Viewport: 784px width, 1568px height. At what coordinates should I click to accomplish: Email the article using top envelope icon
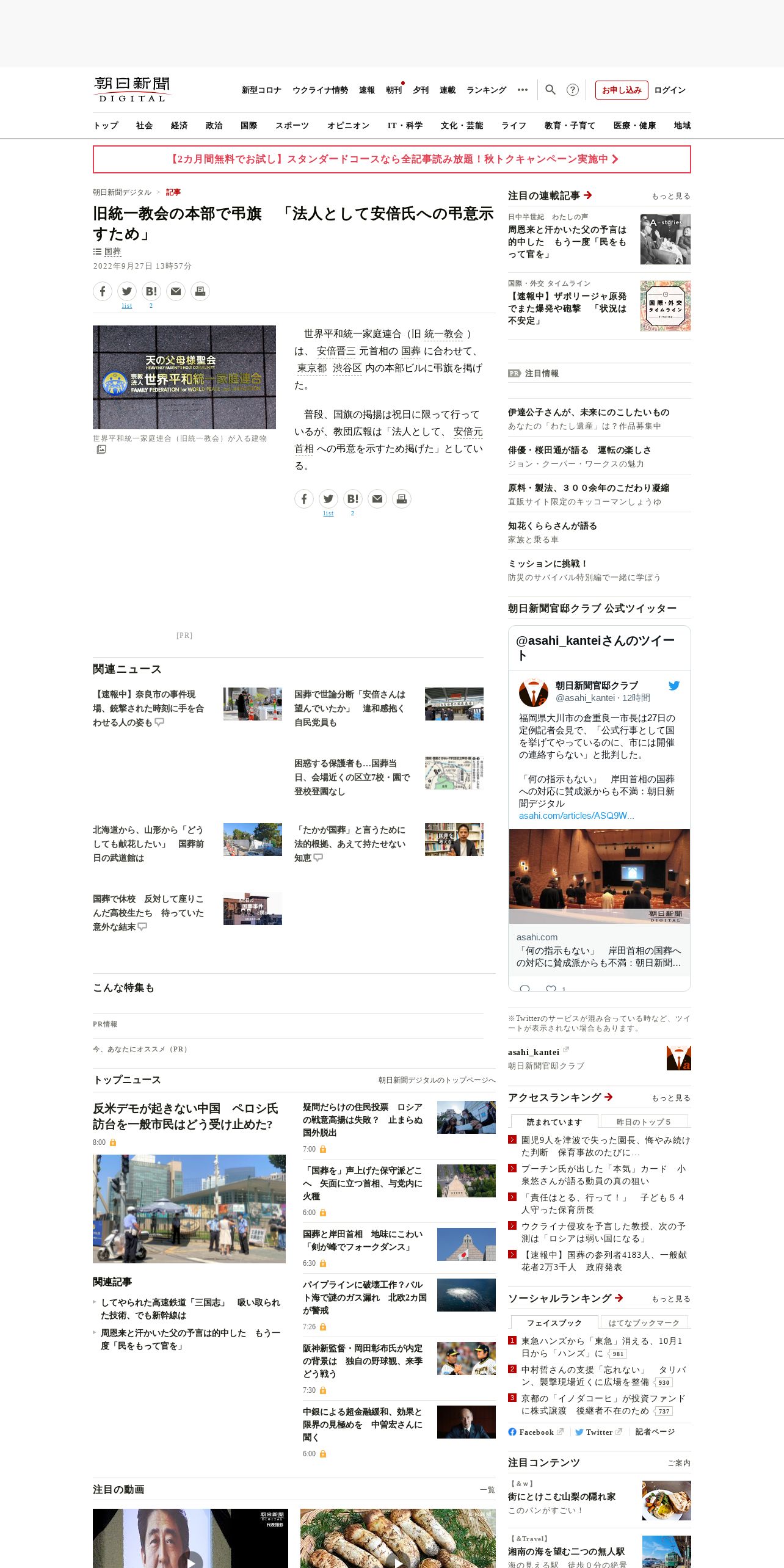pyautogui.click(x=176, y=291)
